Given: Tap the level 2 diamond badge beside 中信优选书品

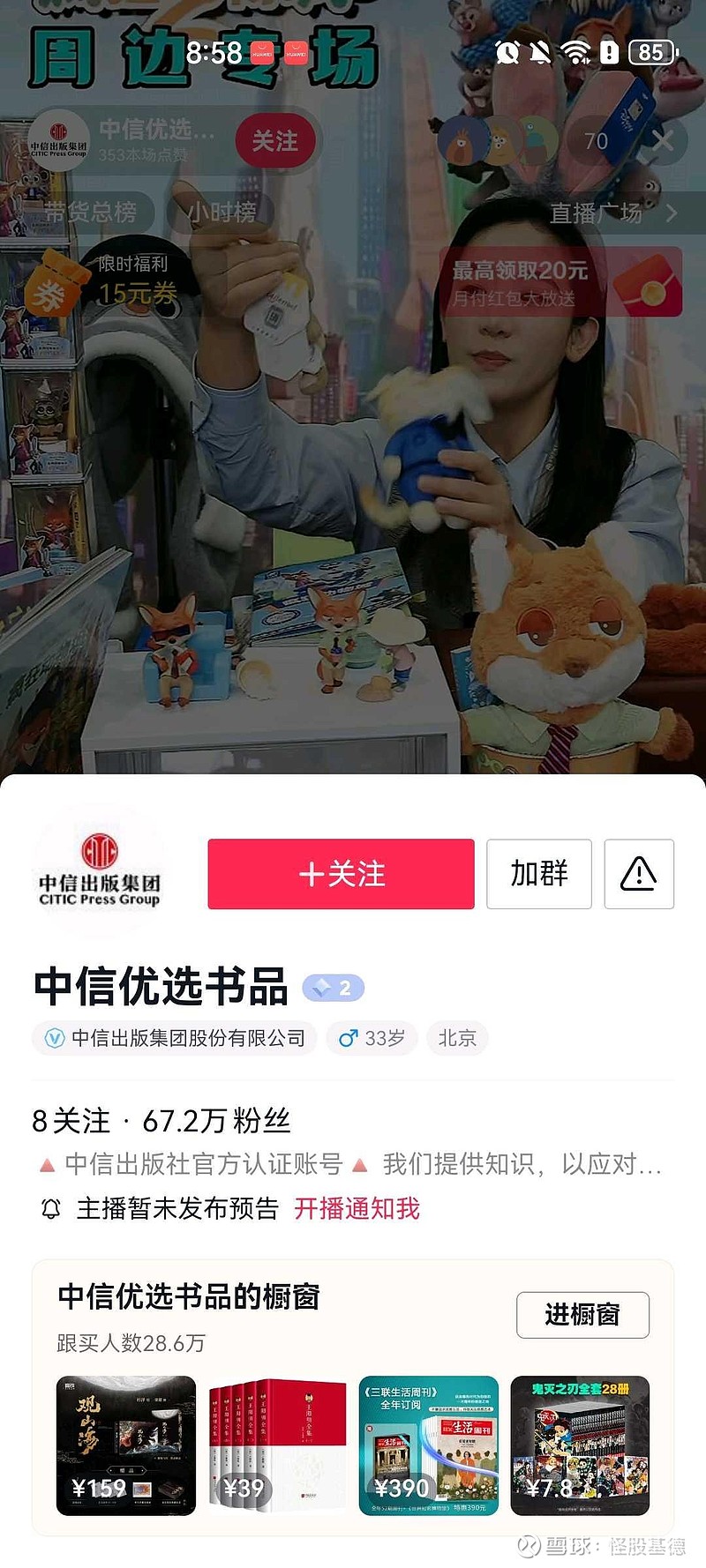Looking at the screenshot, I should (x=334, y=989).
